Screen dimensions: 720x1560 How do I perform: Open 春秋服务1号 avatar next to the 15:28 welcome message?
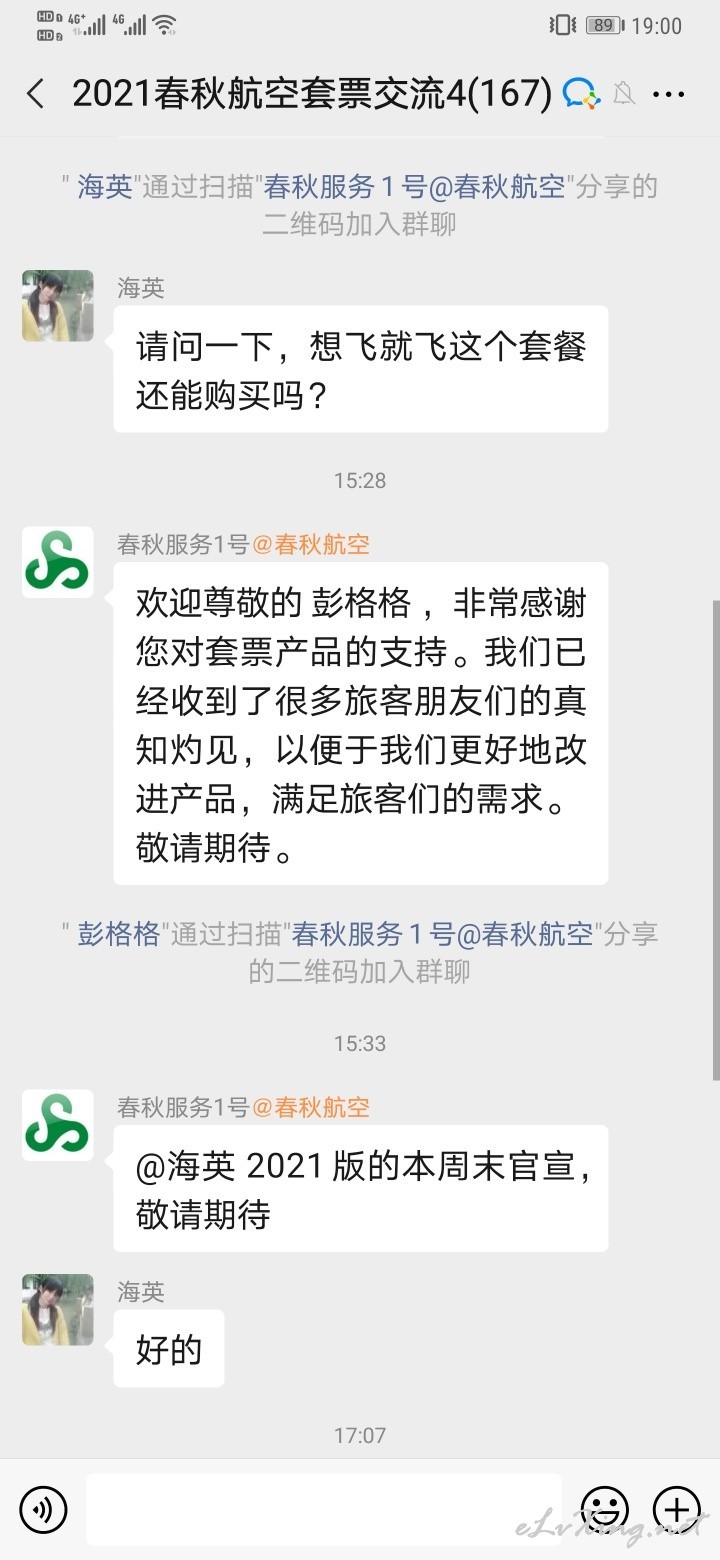pyautogui.click(x=58, y=563)
